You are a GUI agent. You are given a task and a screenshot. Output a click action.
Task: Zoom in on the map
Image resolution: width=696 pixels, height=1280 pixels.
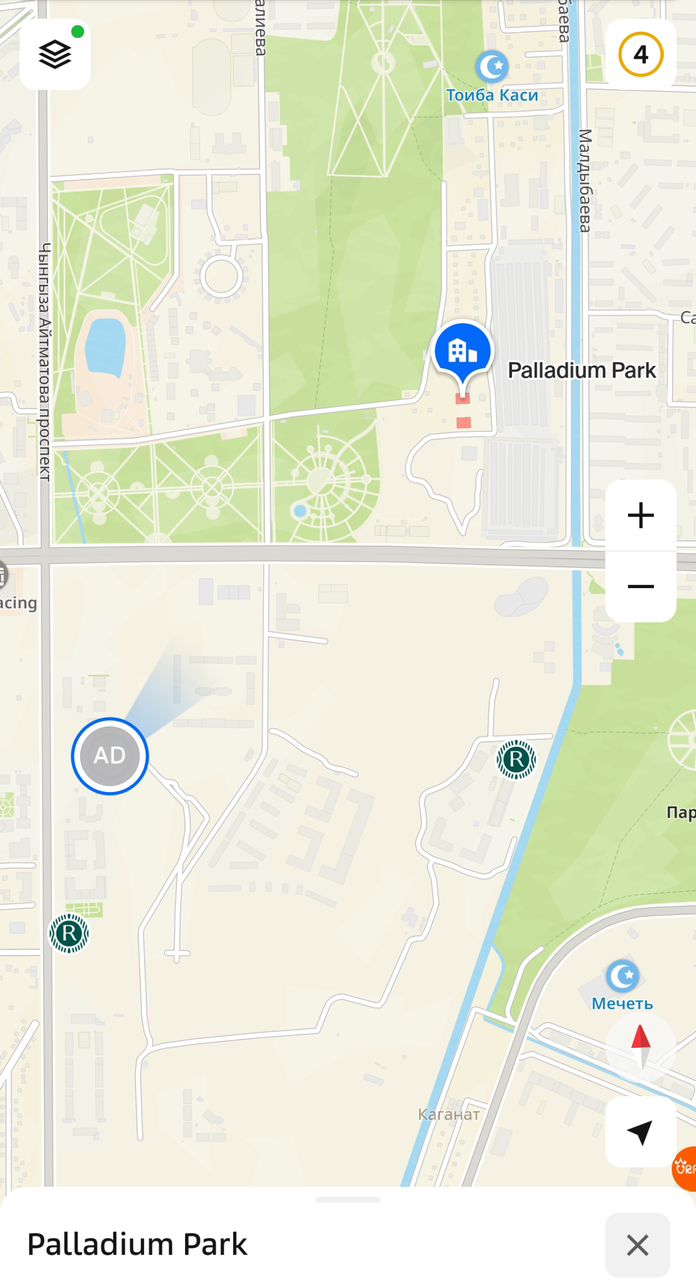pos(640,516)
